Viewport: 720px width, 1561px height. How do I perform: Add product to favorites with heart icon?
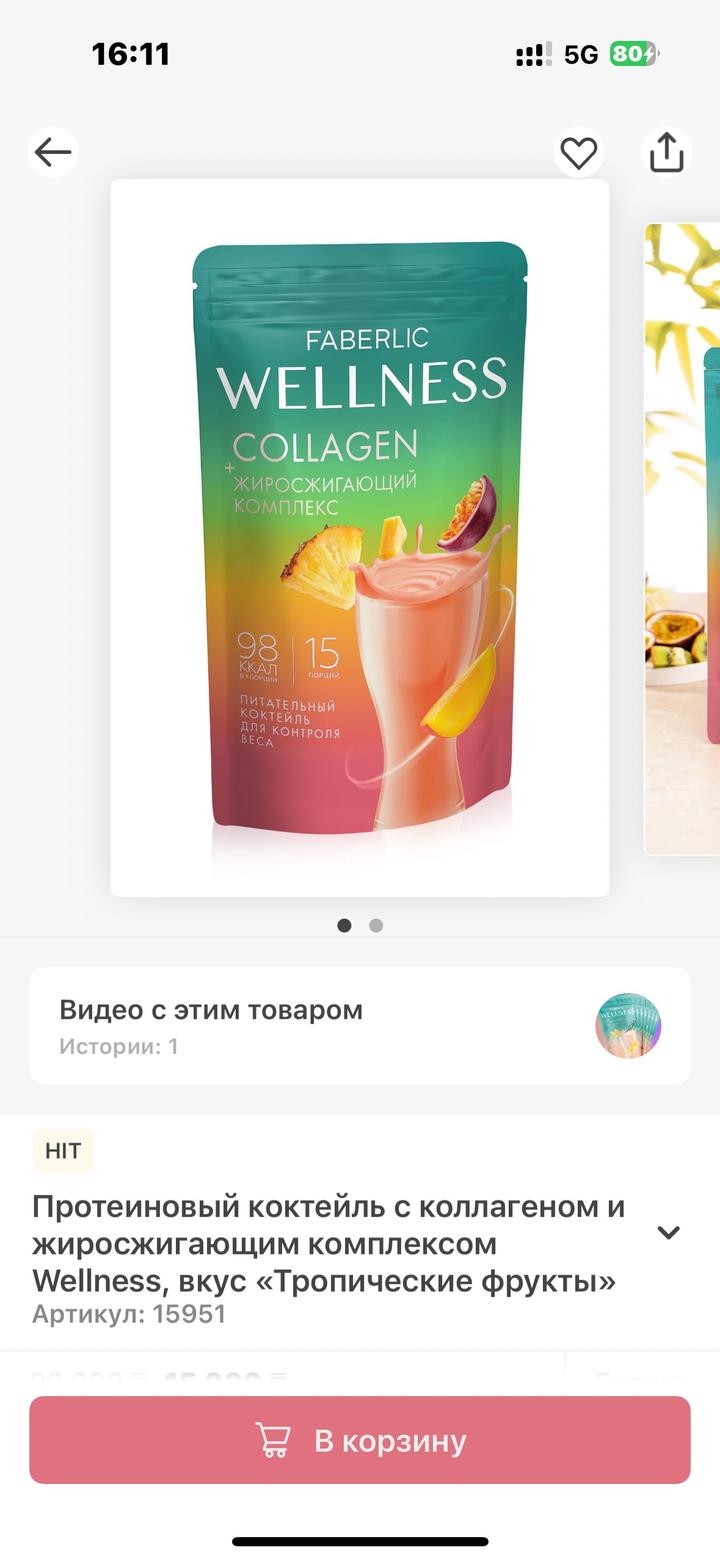578,153
